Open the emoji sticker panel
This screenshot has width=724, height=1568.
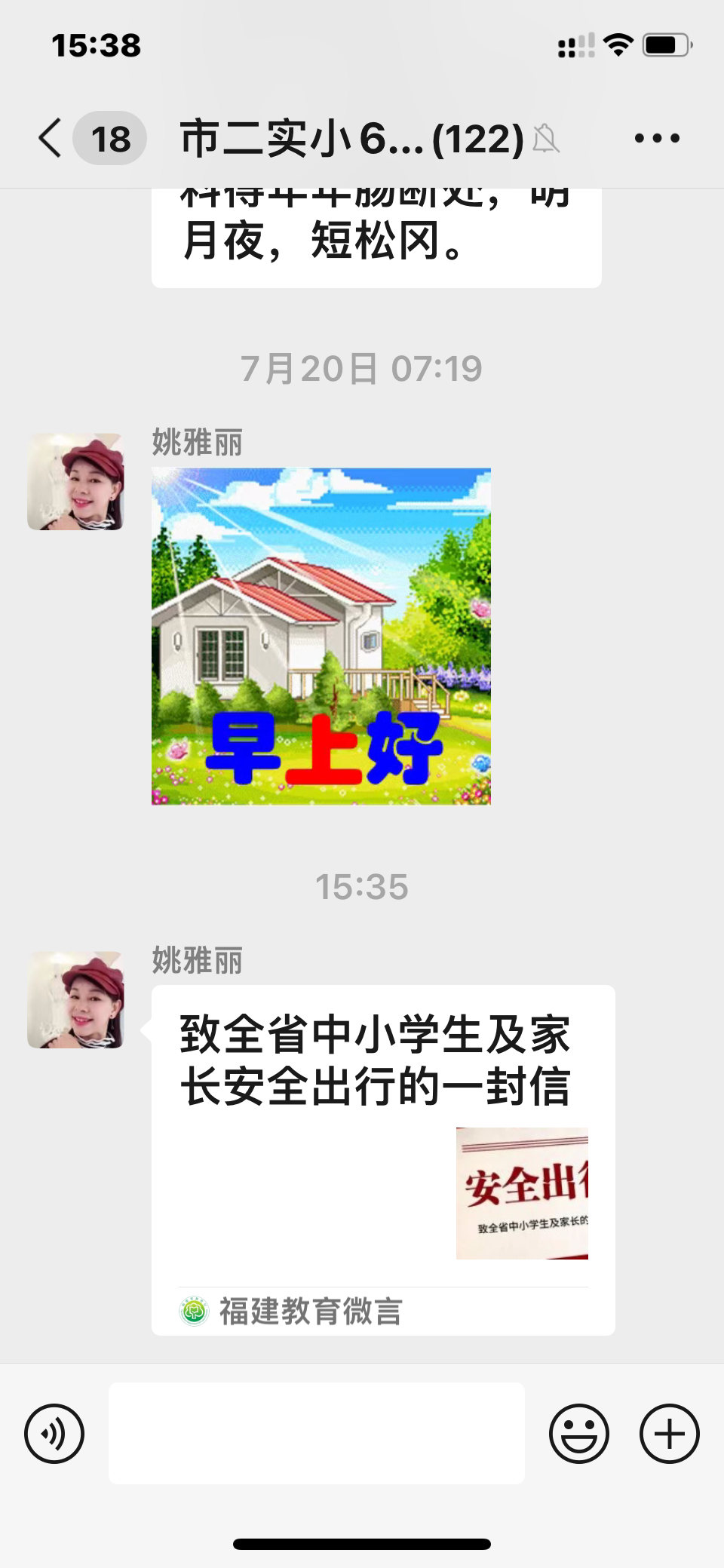tap(578, 1433)
